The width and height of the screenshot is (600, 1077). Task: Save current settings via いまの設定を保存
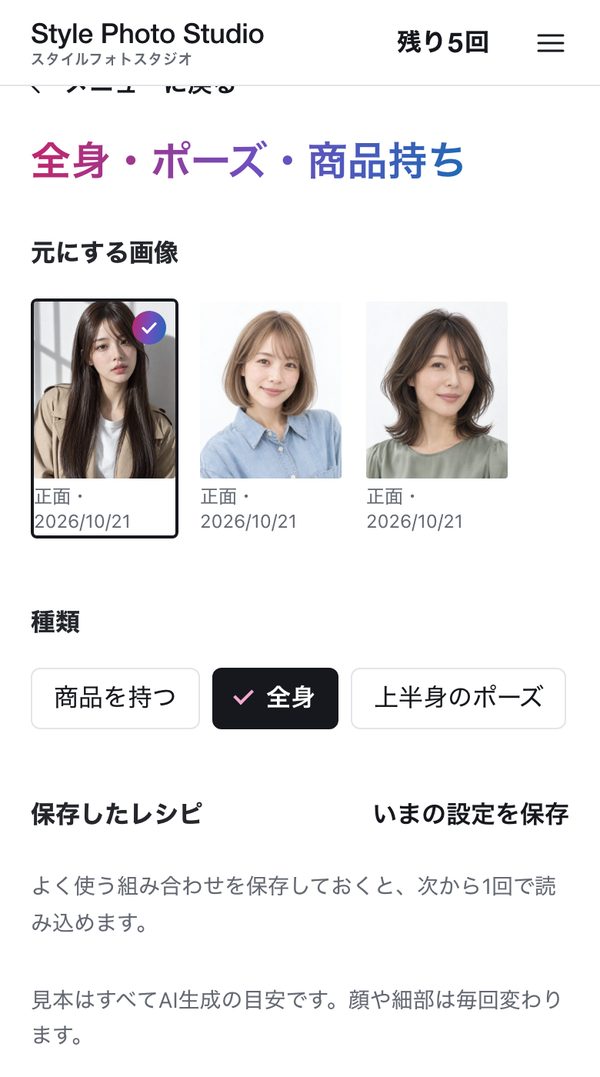471,814
